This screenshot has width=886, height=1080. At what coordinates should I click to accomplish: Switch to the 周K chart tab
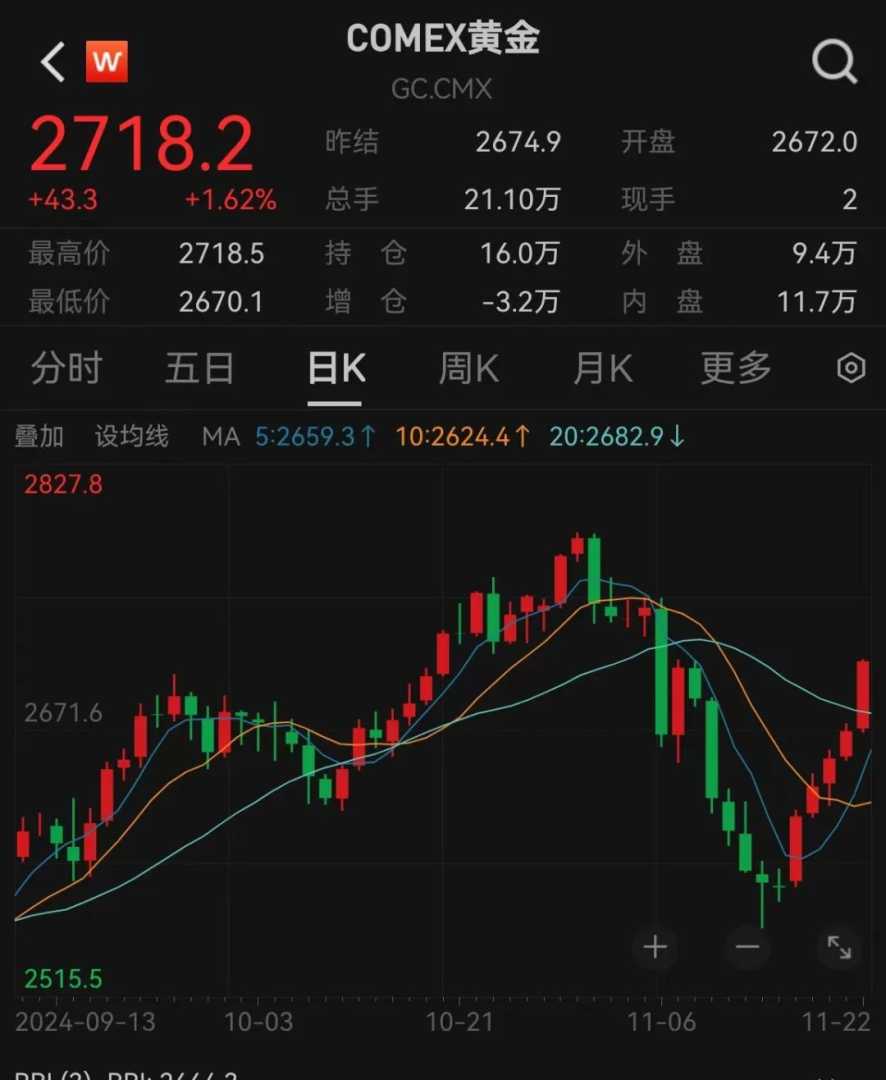click(468, 369)
